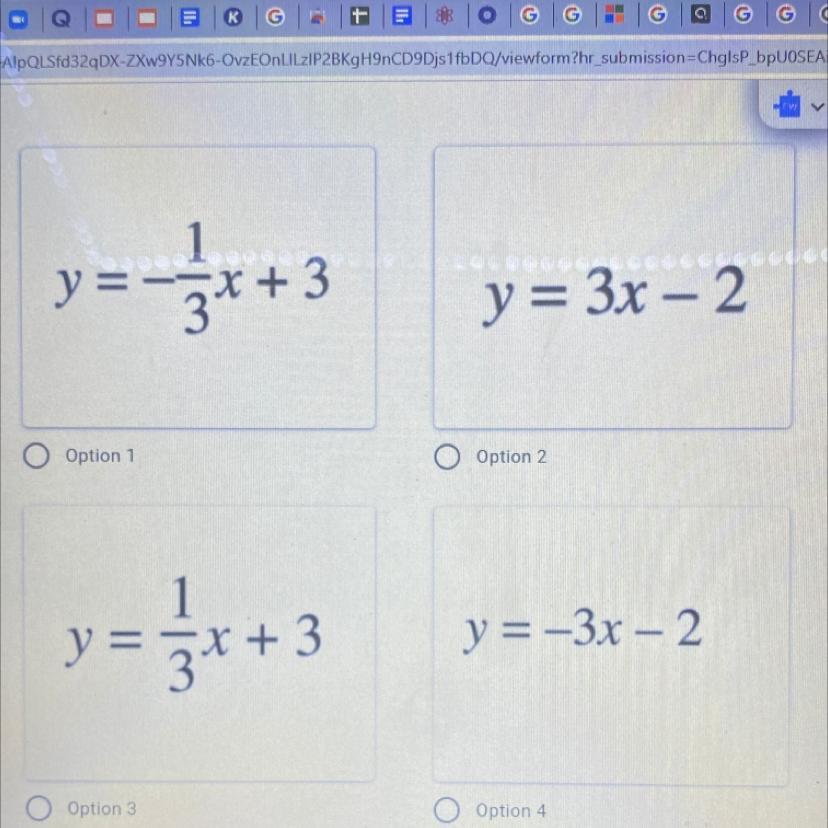Open the address bar URL
The image size is (828, 828).
(414, 58)
